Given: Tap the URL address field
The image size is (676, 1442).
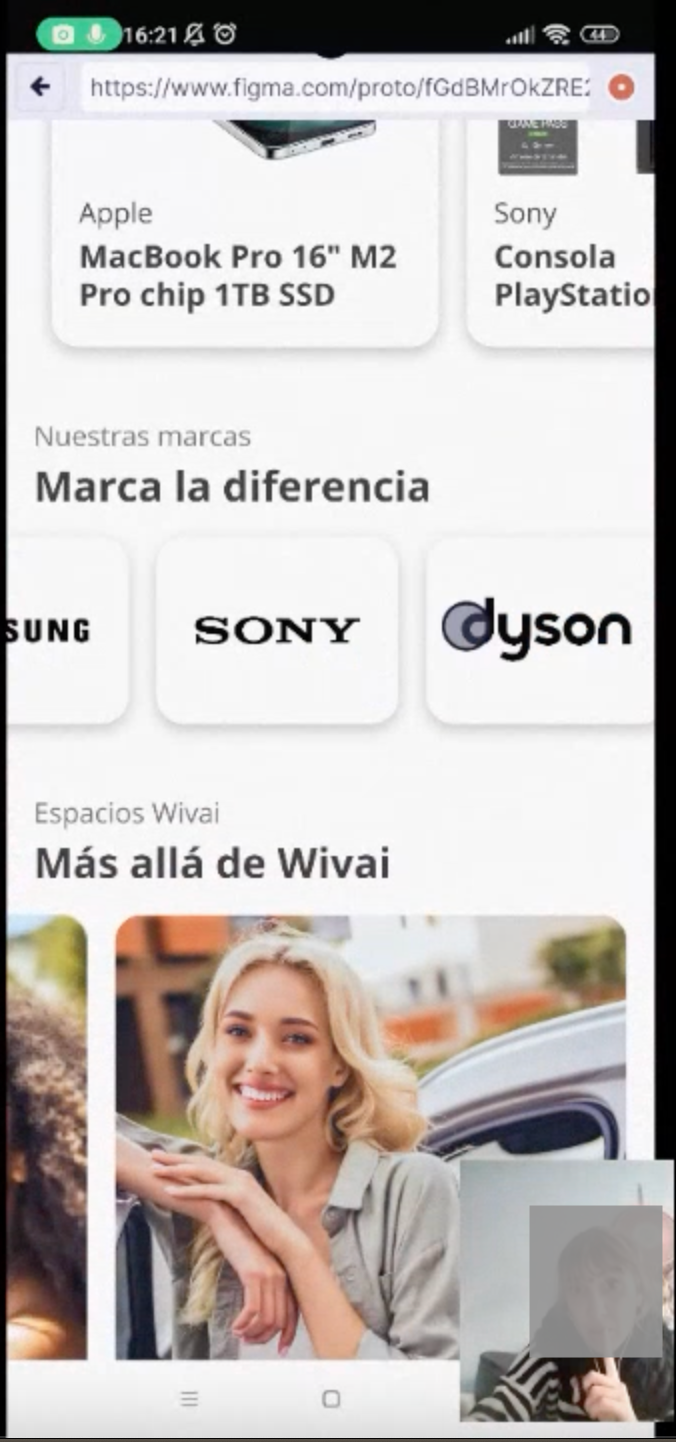Looking at the screenshot, I should pos(337,87).
